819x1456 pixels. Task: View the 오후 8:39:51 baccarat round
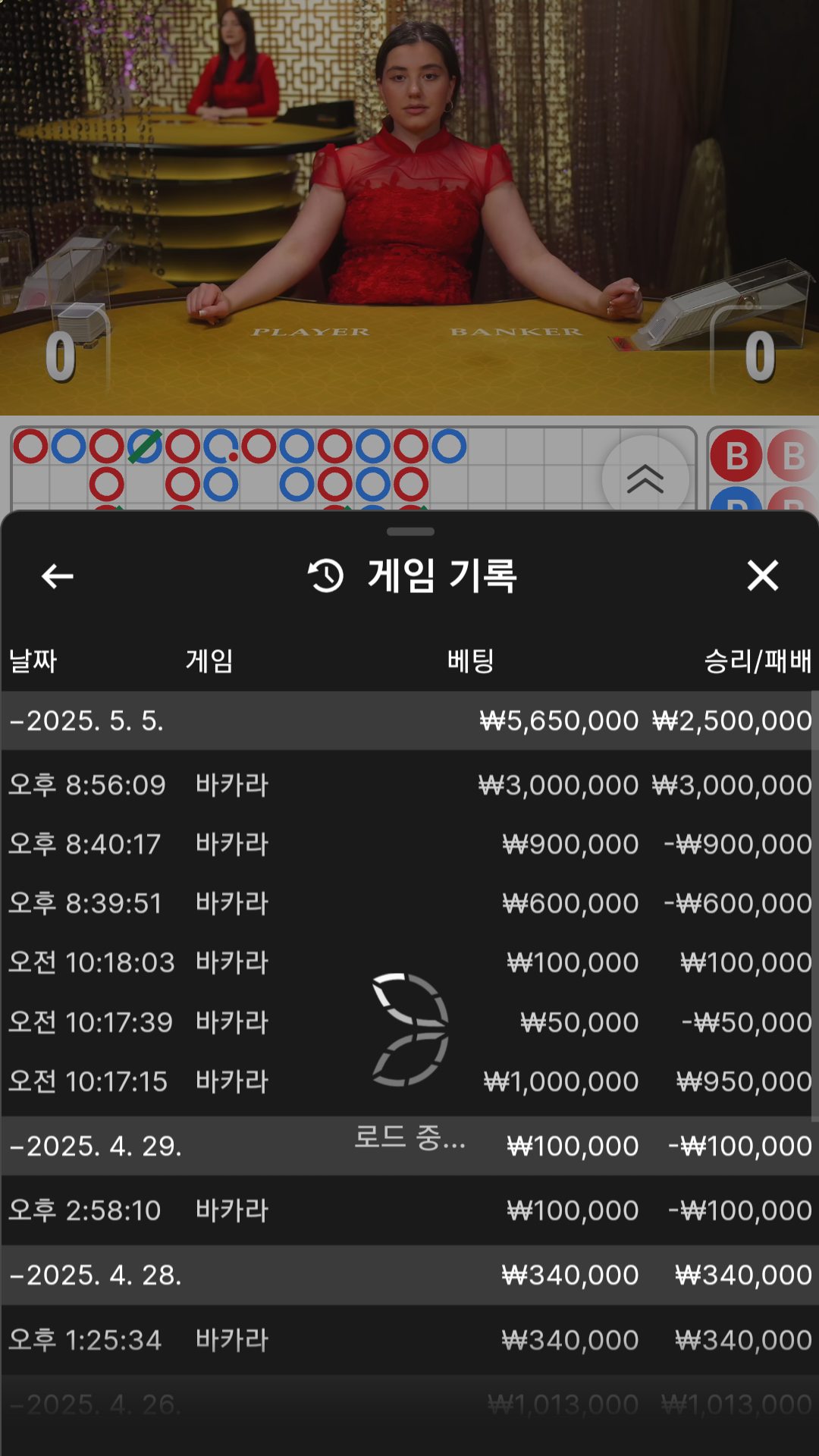[x=409, y=903]
